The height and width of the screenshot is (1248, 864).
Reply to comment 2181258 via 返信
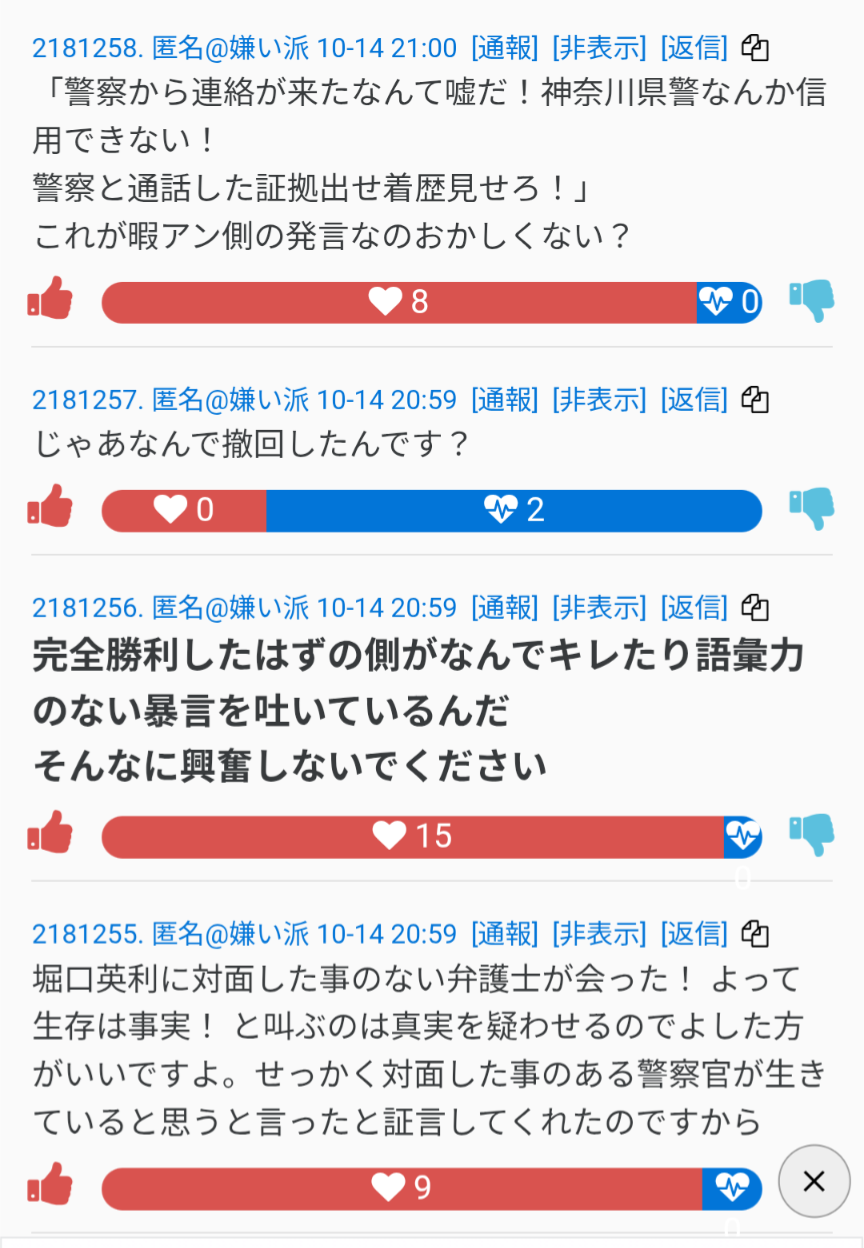pos(693,47)
